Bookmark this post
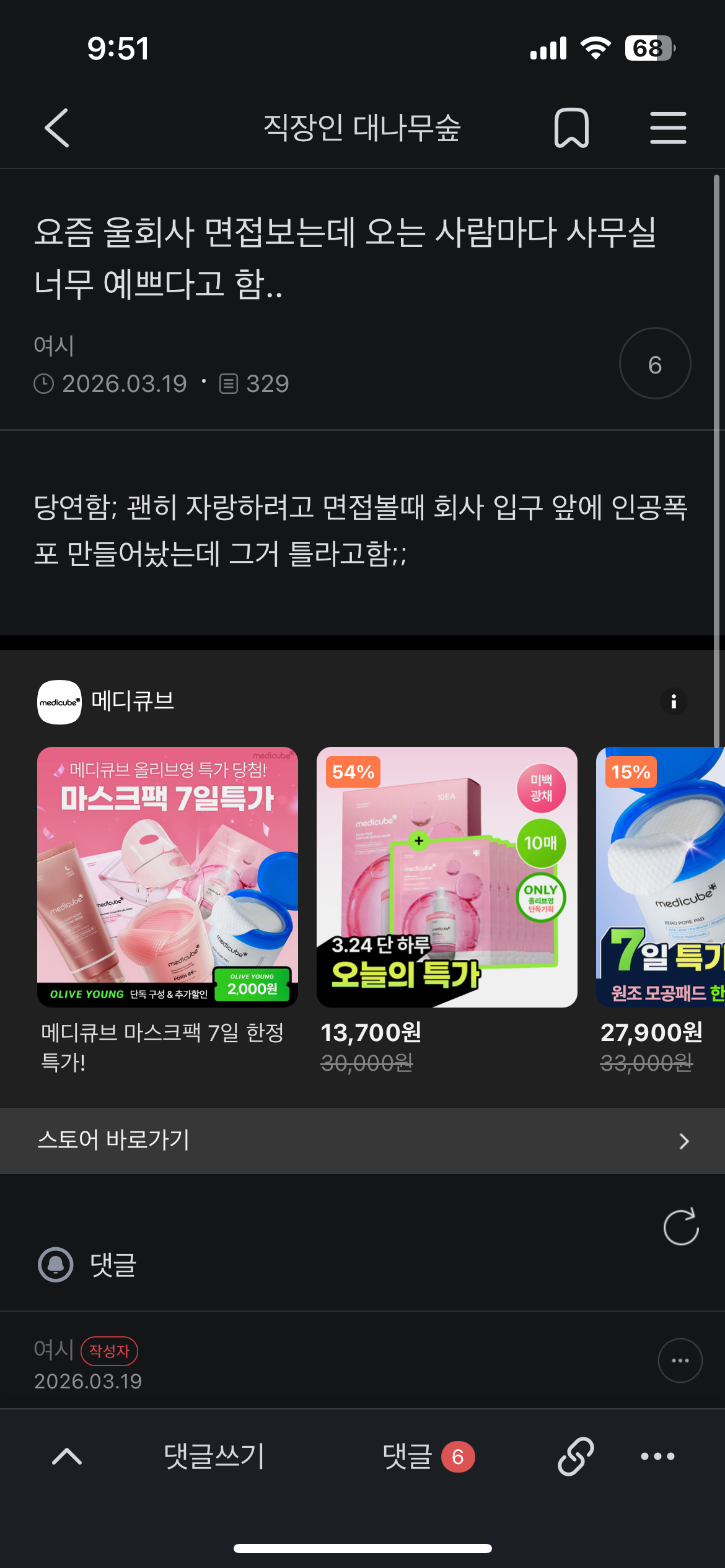This screenshot has width=725, height=1568. pos(571,128)
